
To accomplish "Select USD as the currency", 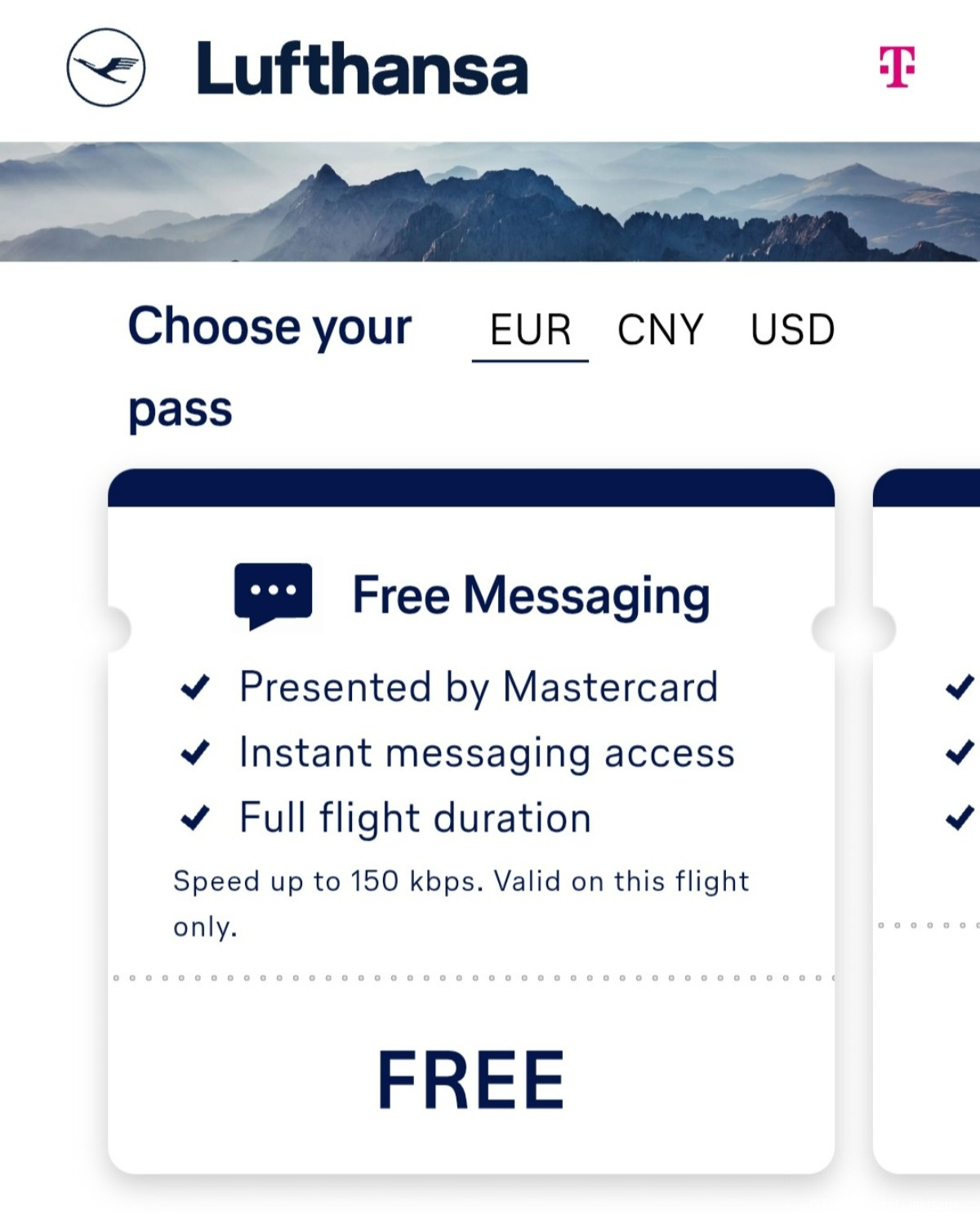I will 792,330.
